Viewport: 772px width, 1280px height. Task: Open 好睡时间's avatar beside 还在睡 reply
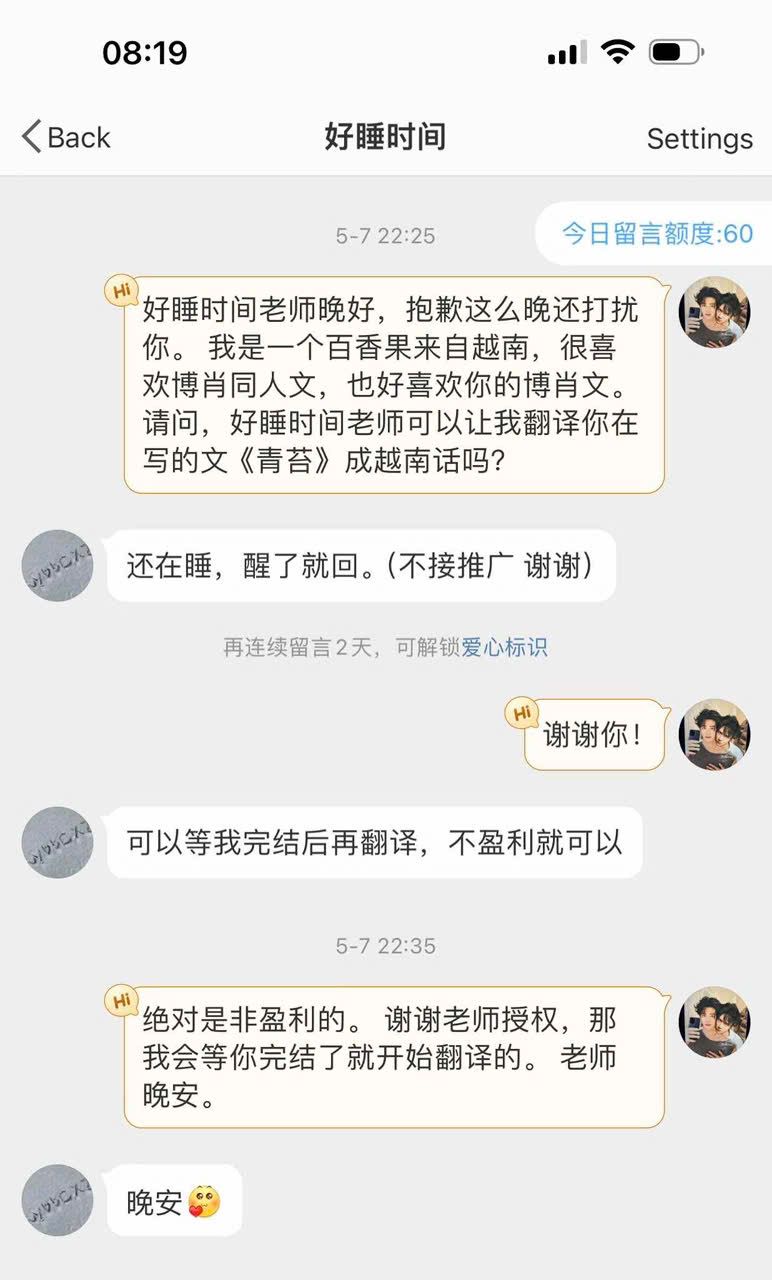(x=58, y=566)
